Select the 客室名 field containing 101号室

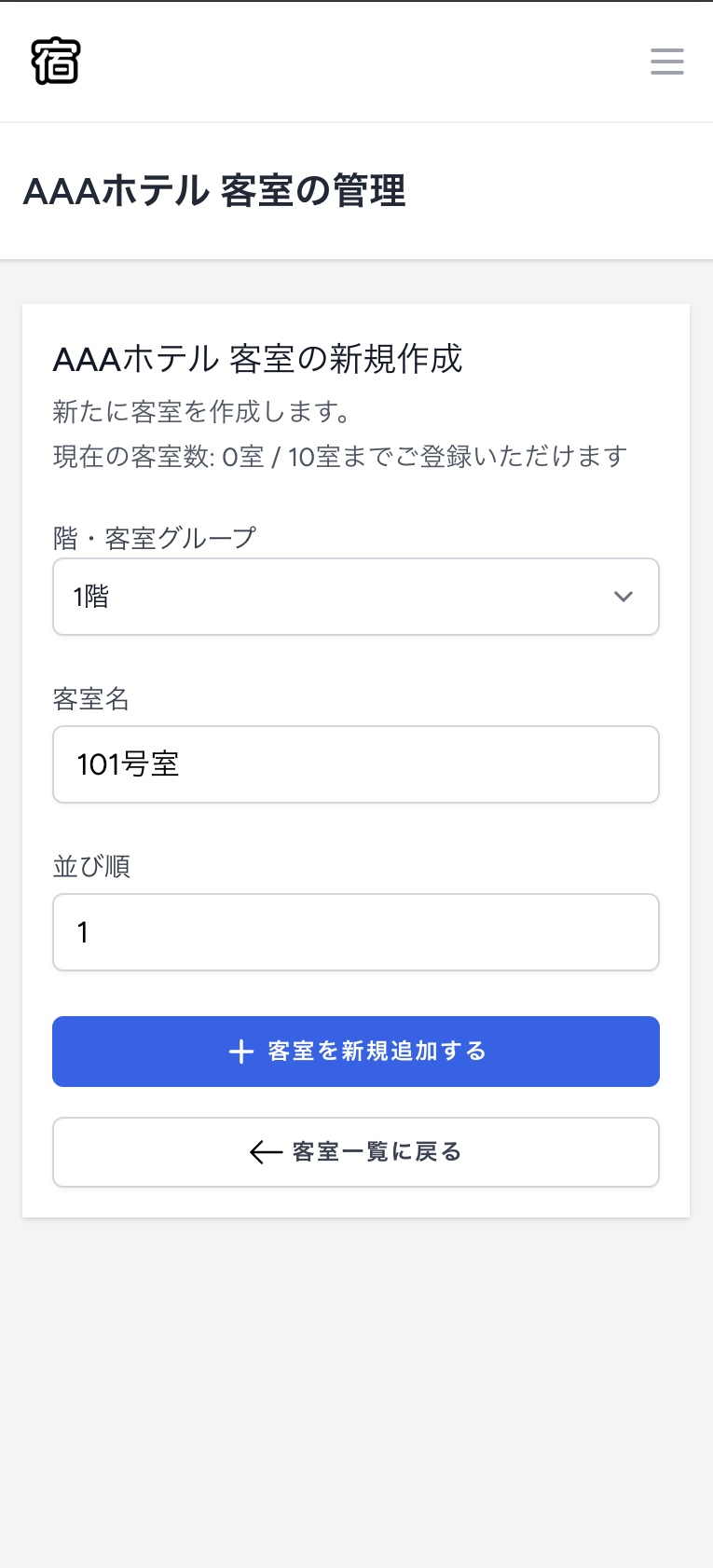point(356,764)
